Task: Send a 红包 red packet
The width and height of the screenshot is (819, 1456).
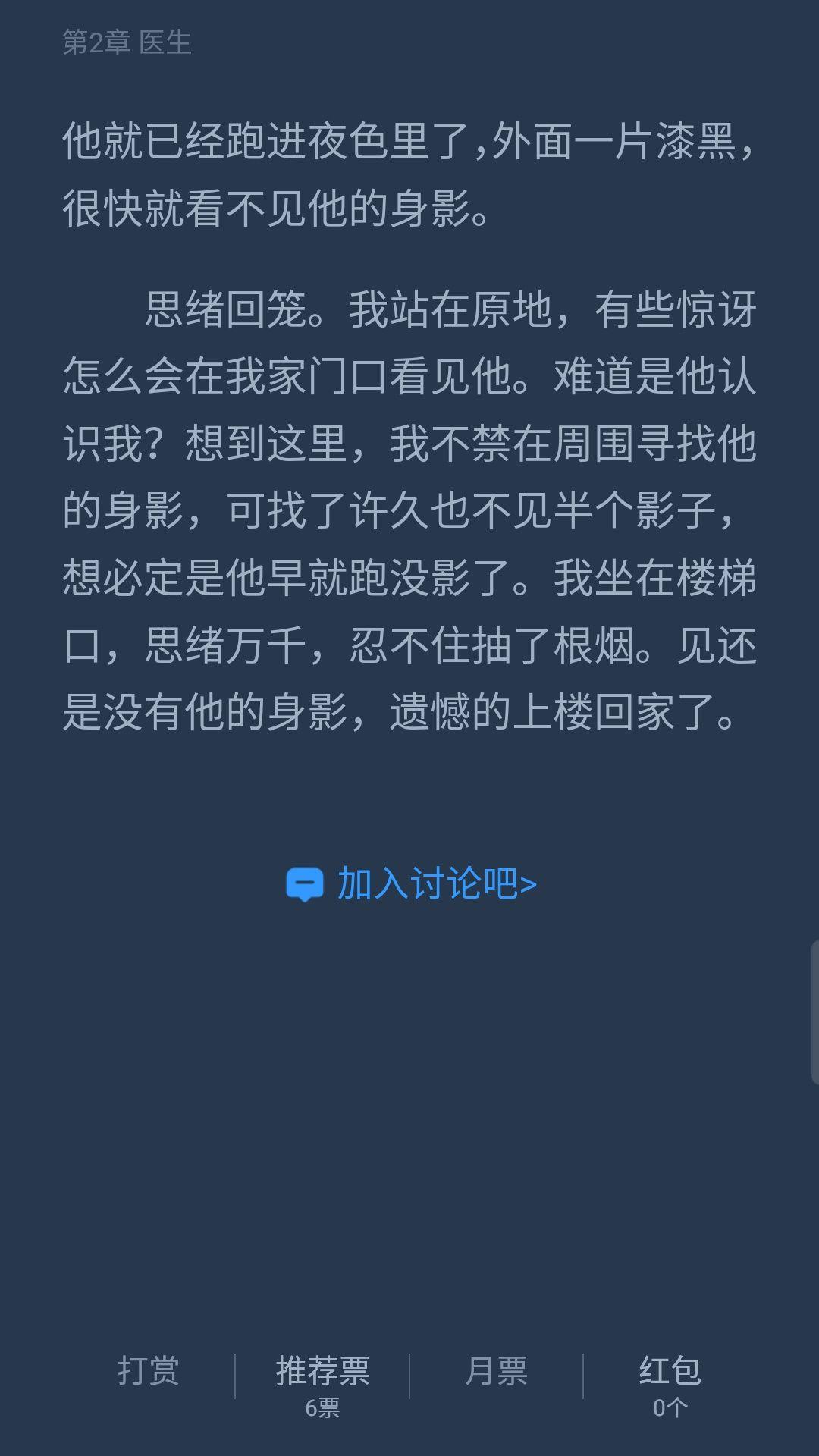Action: 670,1385
